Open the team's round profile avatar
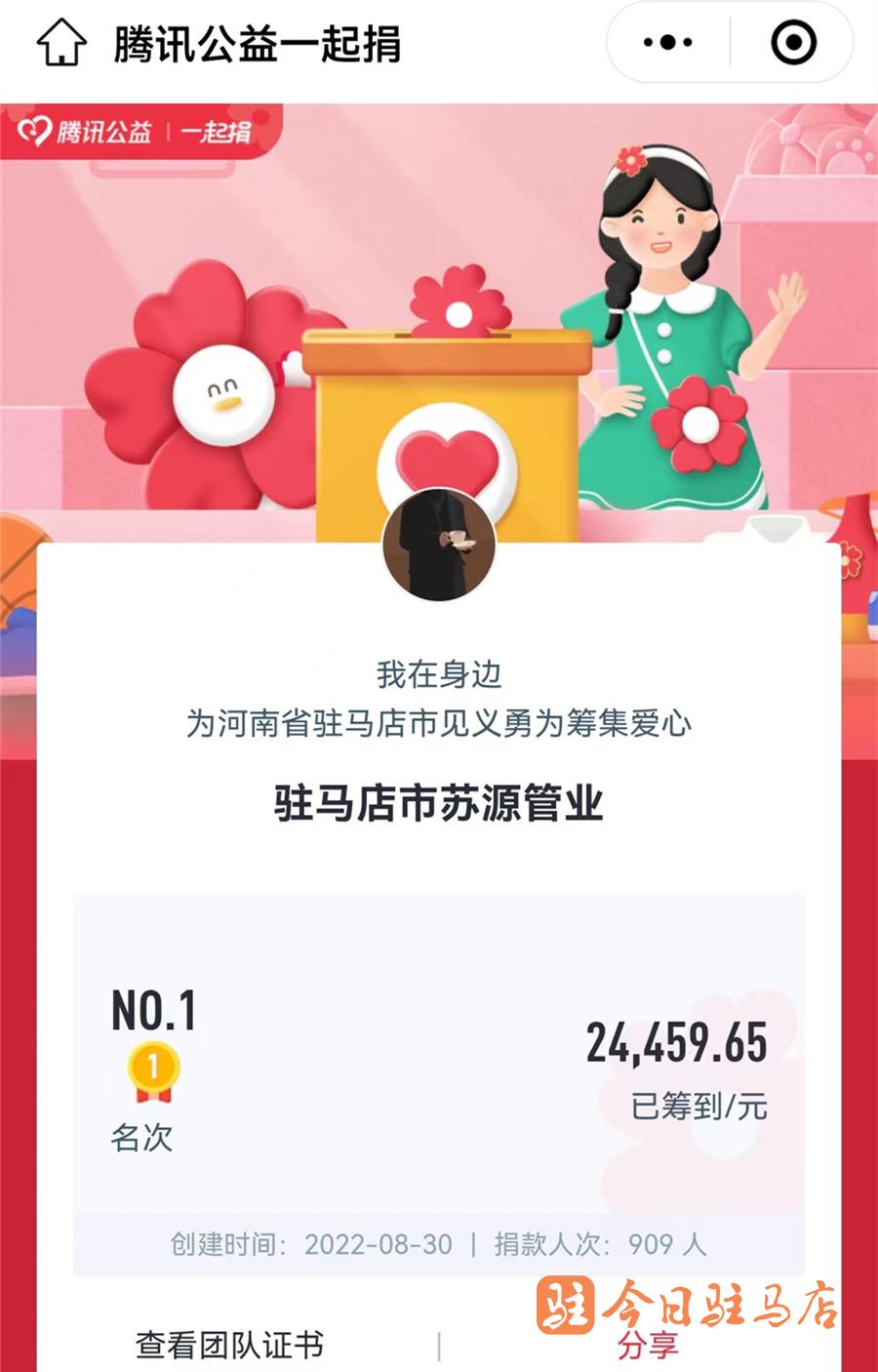 coord(439,545)
